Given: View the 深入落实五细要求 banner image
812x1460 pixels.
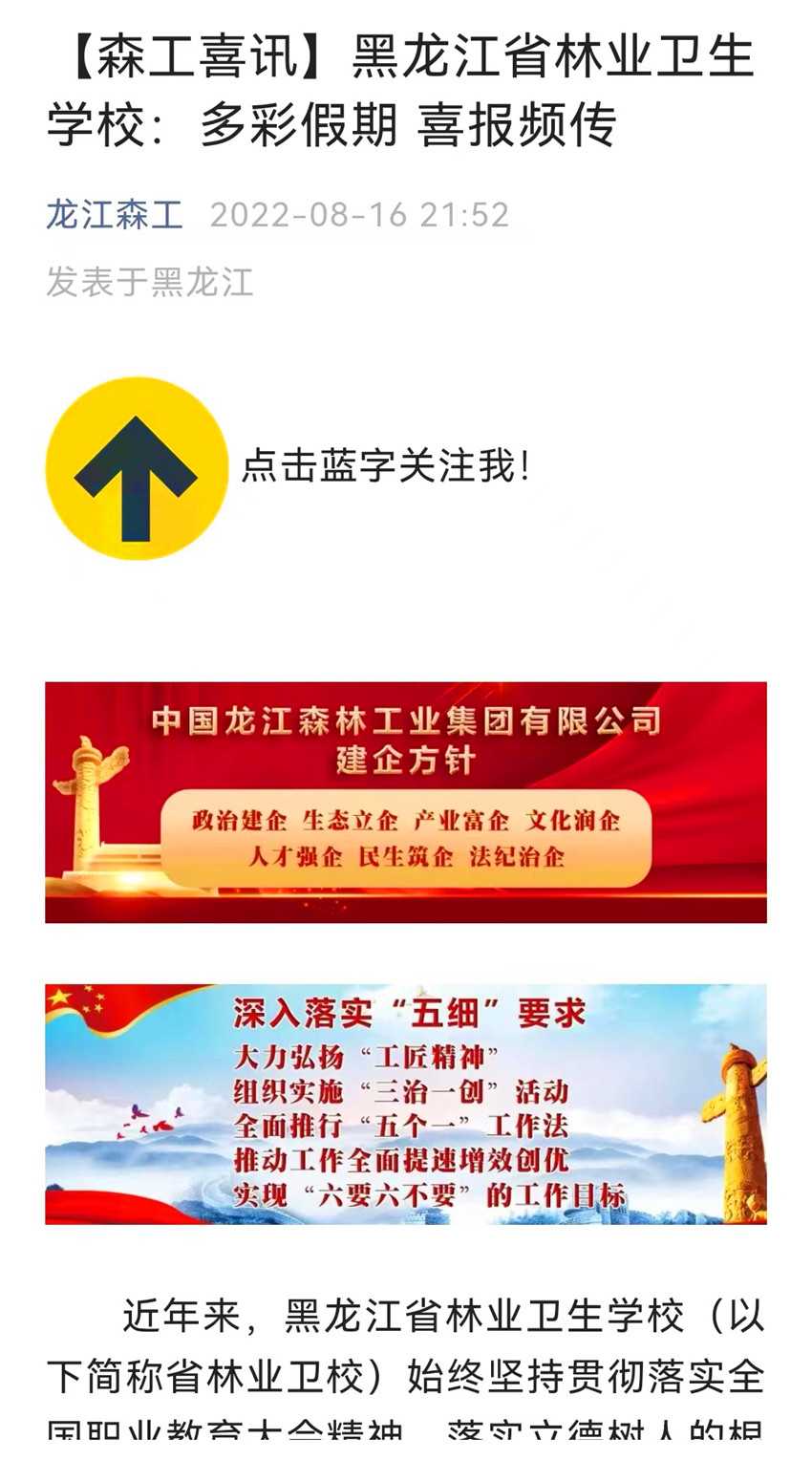Looking at the screenshot, I should (405, 1104).
